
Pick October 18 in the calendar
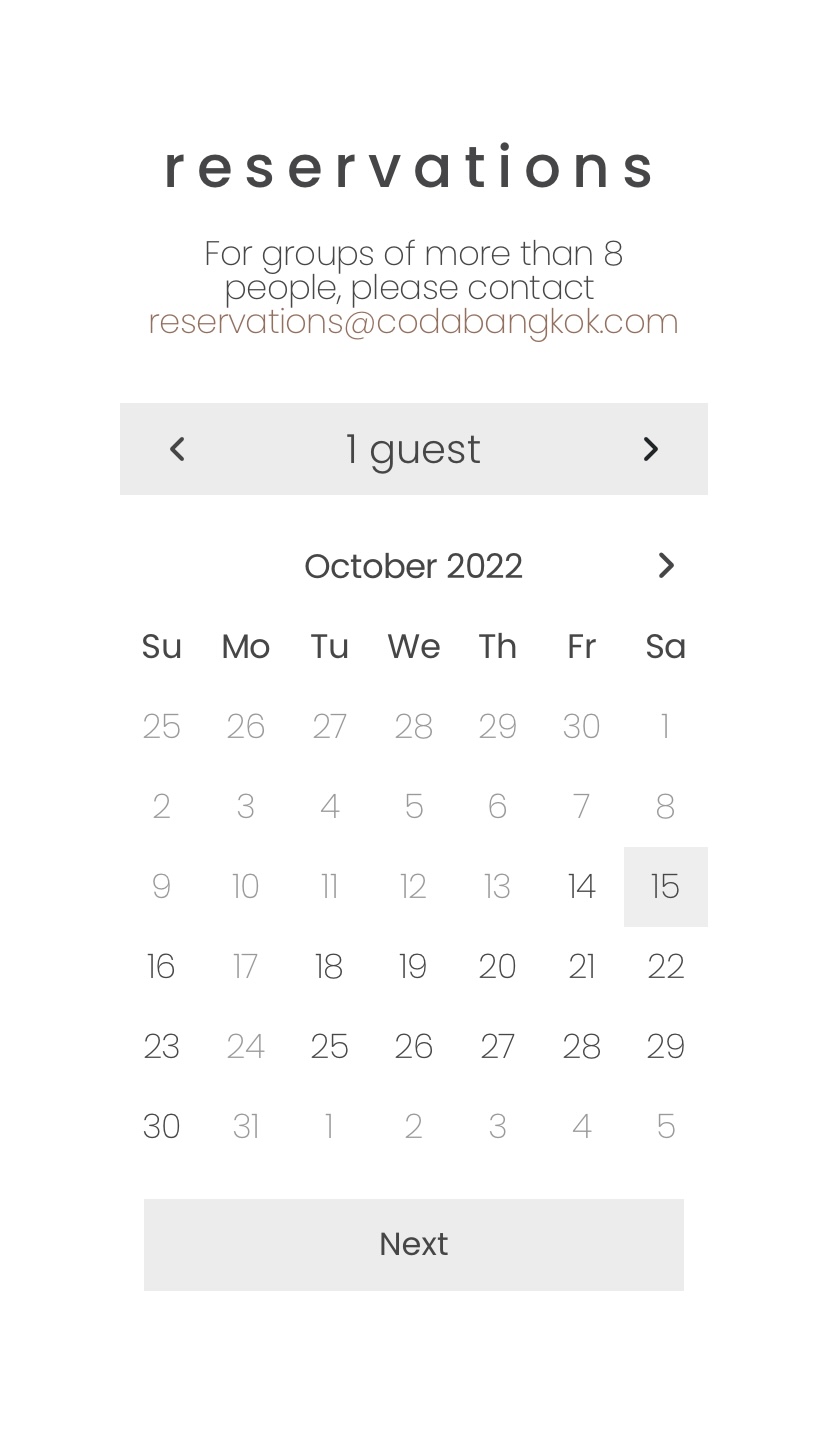tap(330, 967)
